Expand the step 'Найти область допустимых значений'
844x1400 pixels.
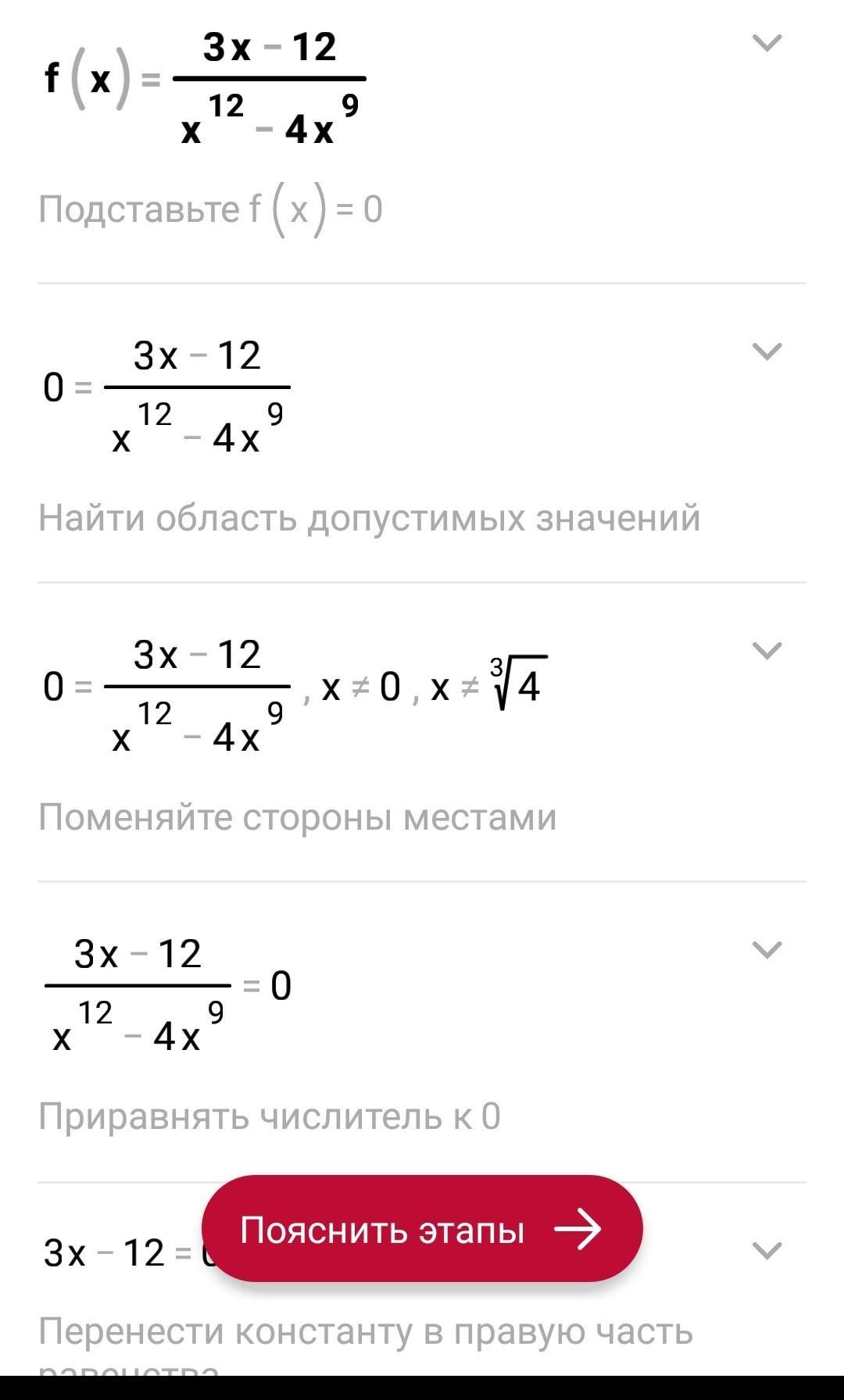click(x=767, y=352)
